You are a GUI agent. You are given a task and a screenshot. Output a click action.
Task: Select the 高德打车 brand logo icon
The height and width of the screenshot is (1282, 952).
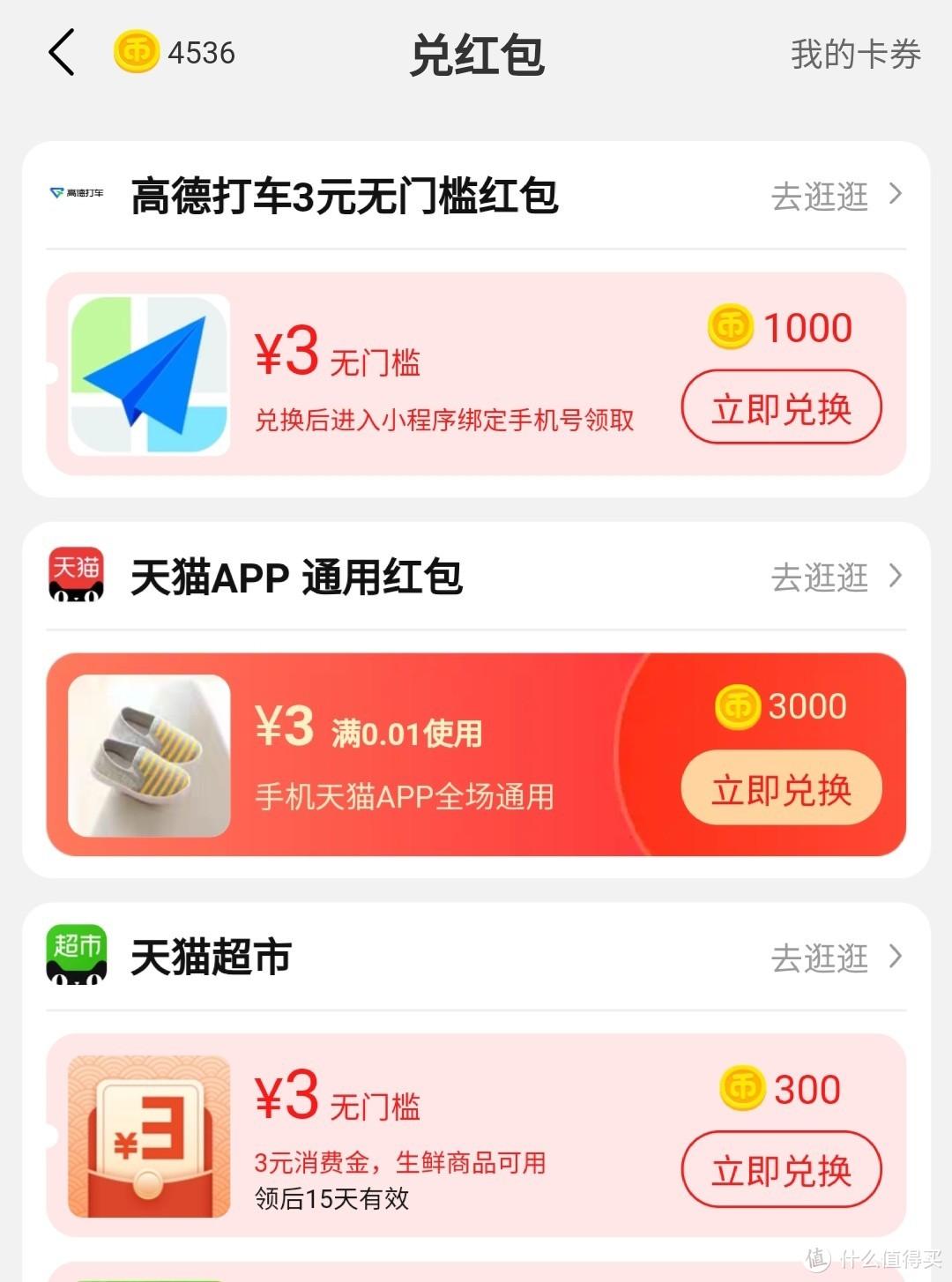[x=75, y=194]
